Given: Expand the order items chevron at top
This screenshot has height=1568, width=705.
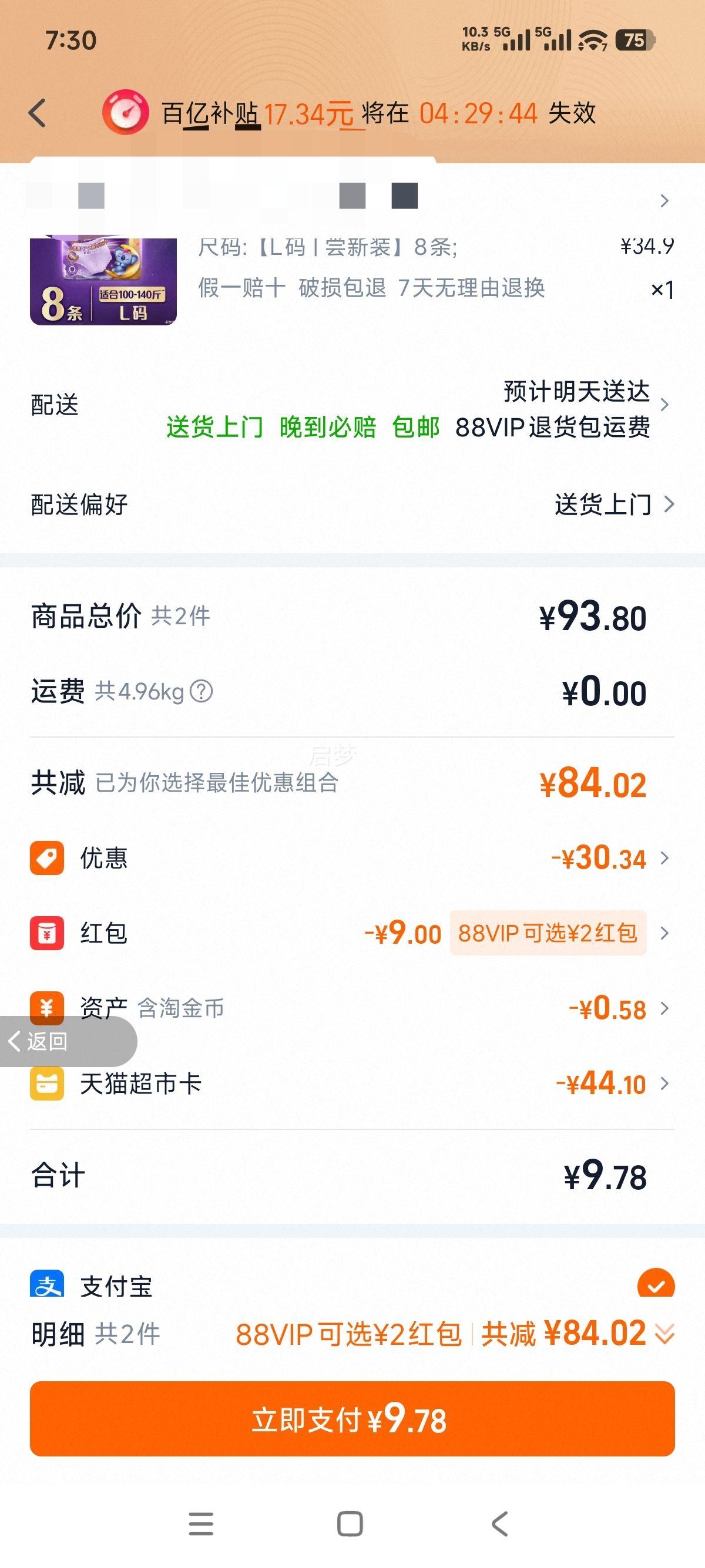Looking at the screenshot, I should point(665,201).
